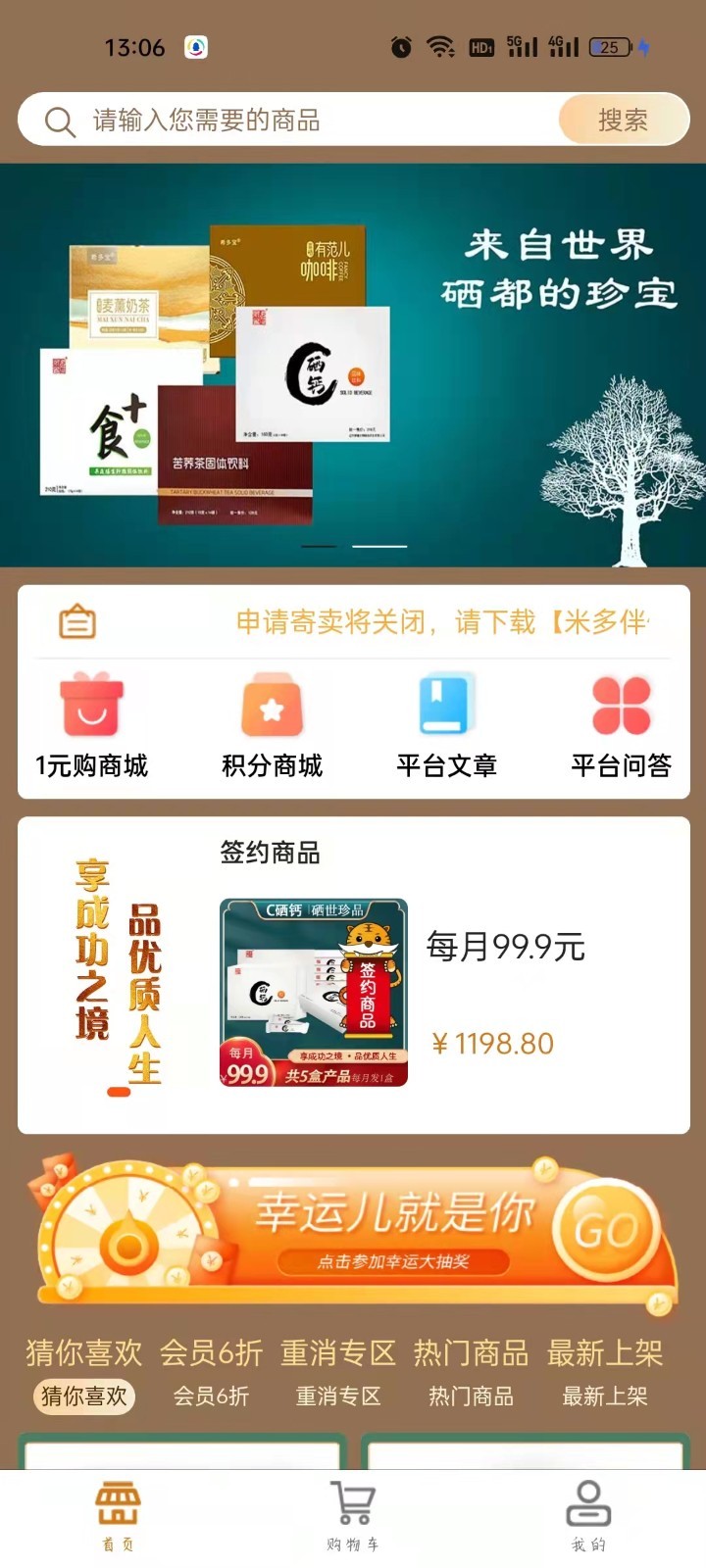The width and height of the screenshot is (706, 1568).
Task: Open the 来自世界硒都的珍宝 banner
Action: click(353, 365)
